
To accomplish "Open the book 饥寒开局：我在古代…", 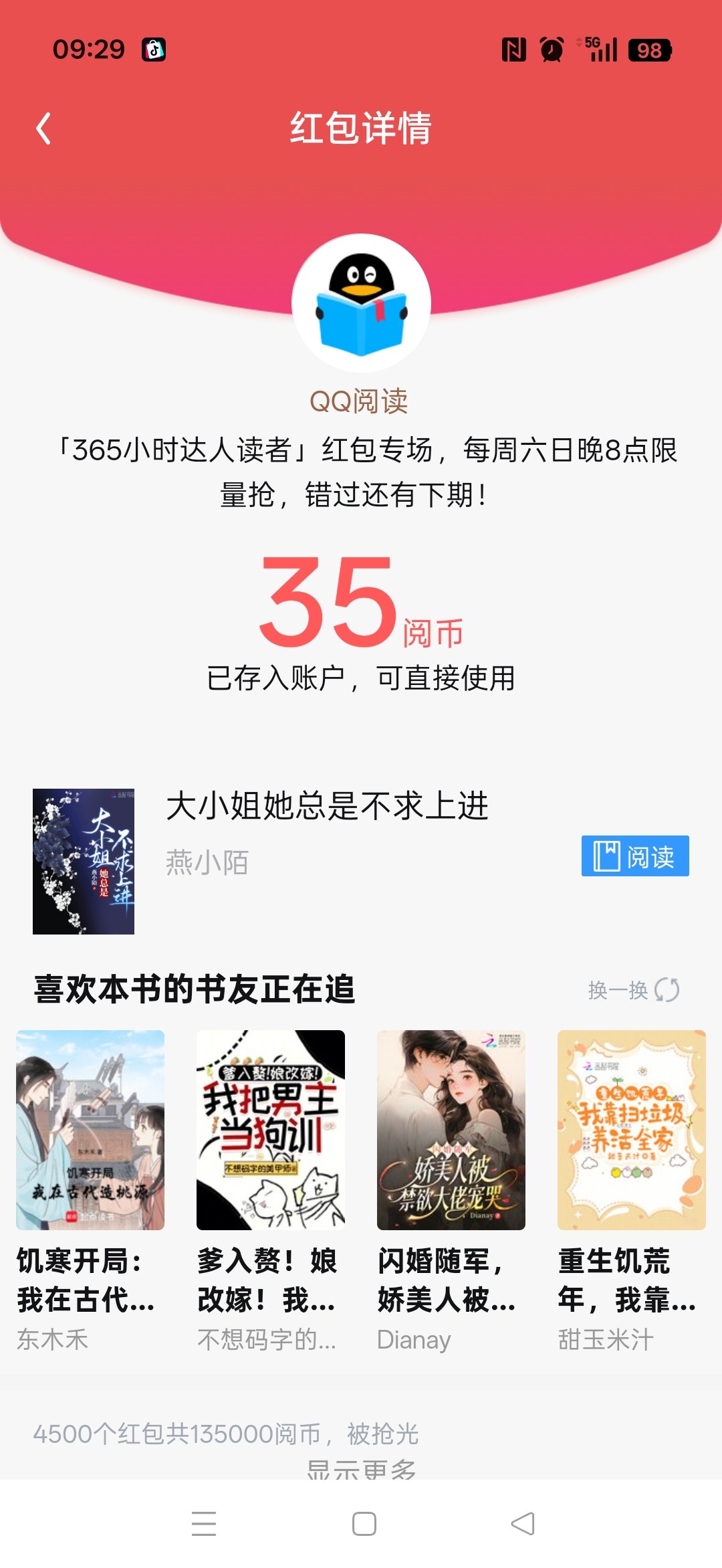I will coord(90,1131).
